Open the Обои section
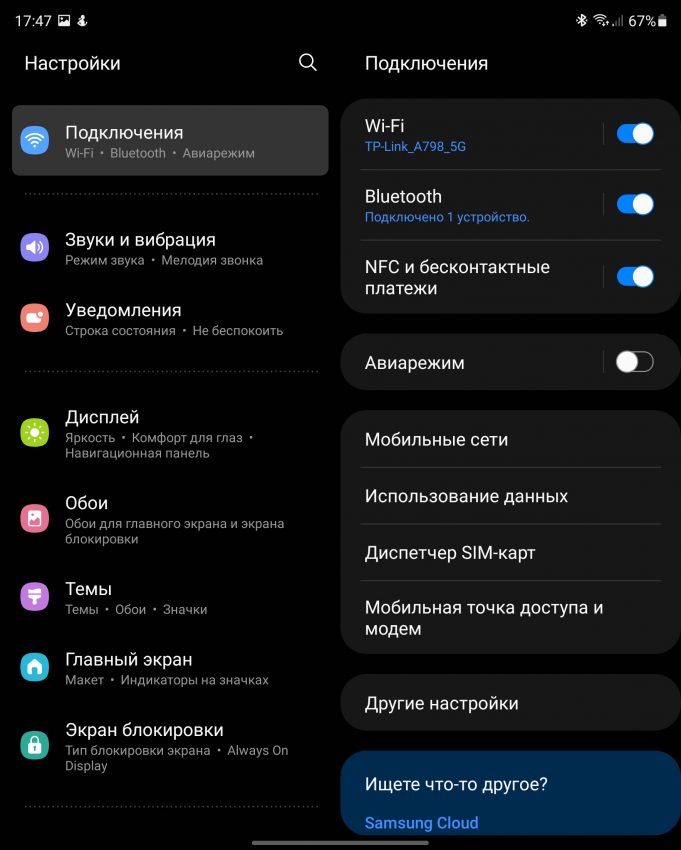The height and width of the screenshot is (850, 681). tap(170, 519)
